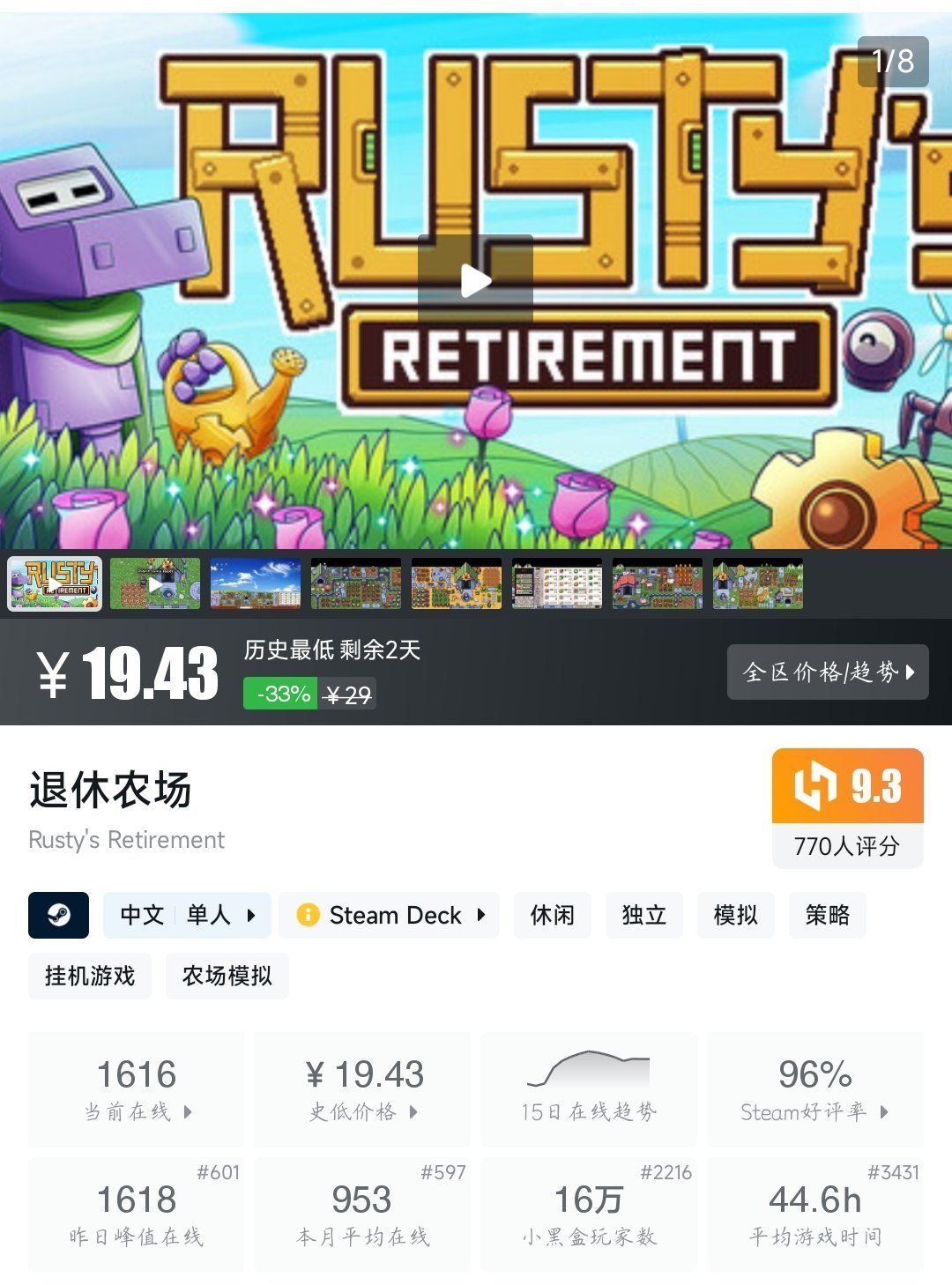Select the 模拟 tag

click(x=735, y=915)
